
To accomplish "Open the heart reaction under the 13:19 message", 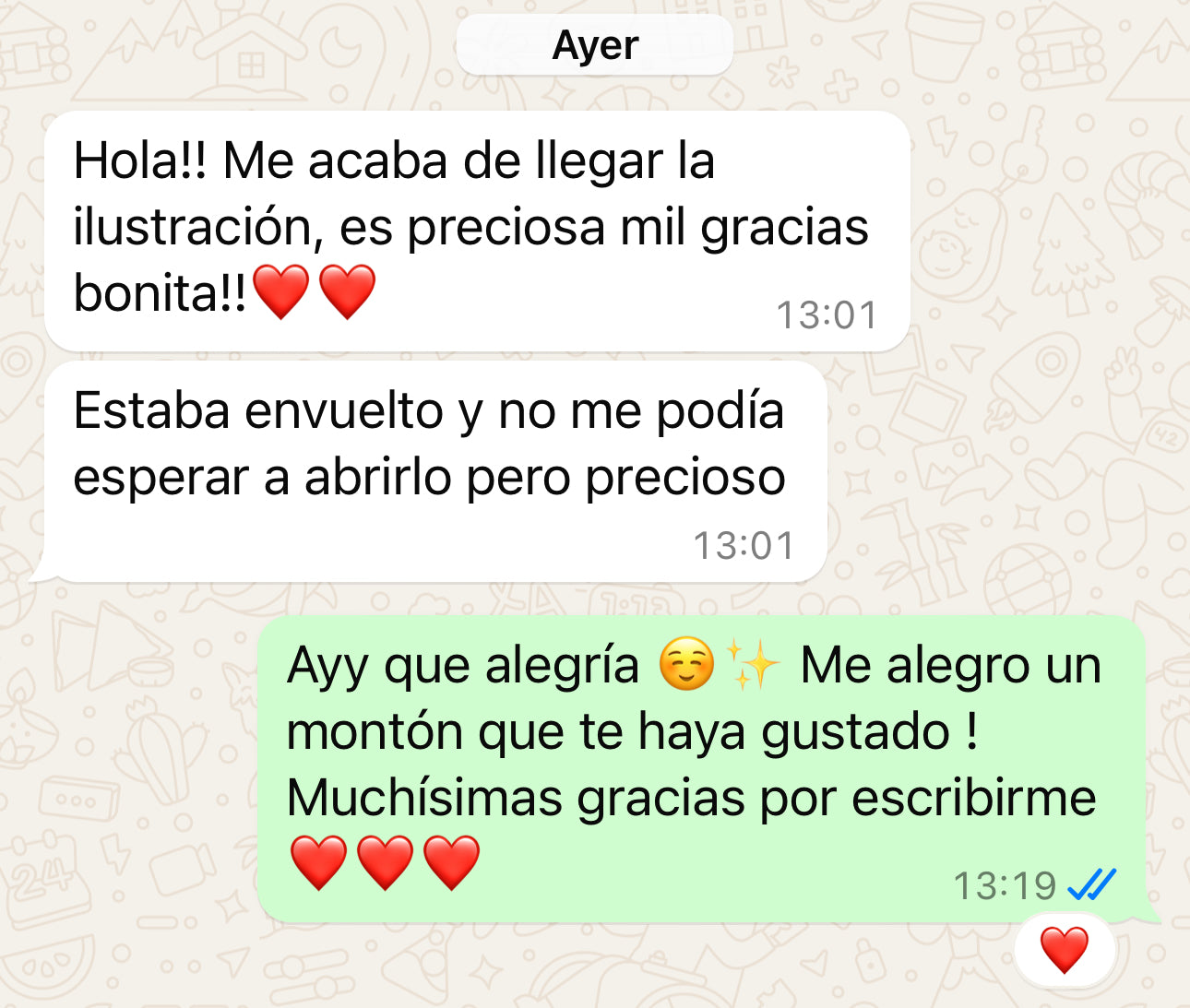I will click(x=1065, y=950).
